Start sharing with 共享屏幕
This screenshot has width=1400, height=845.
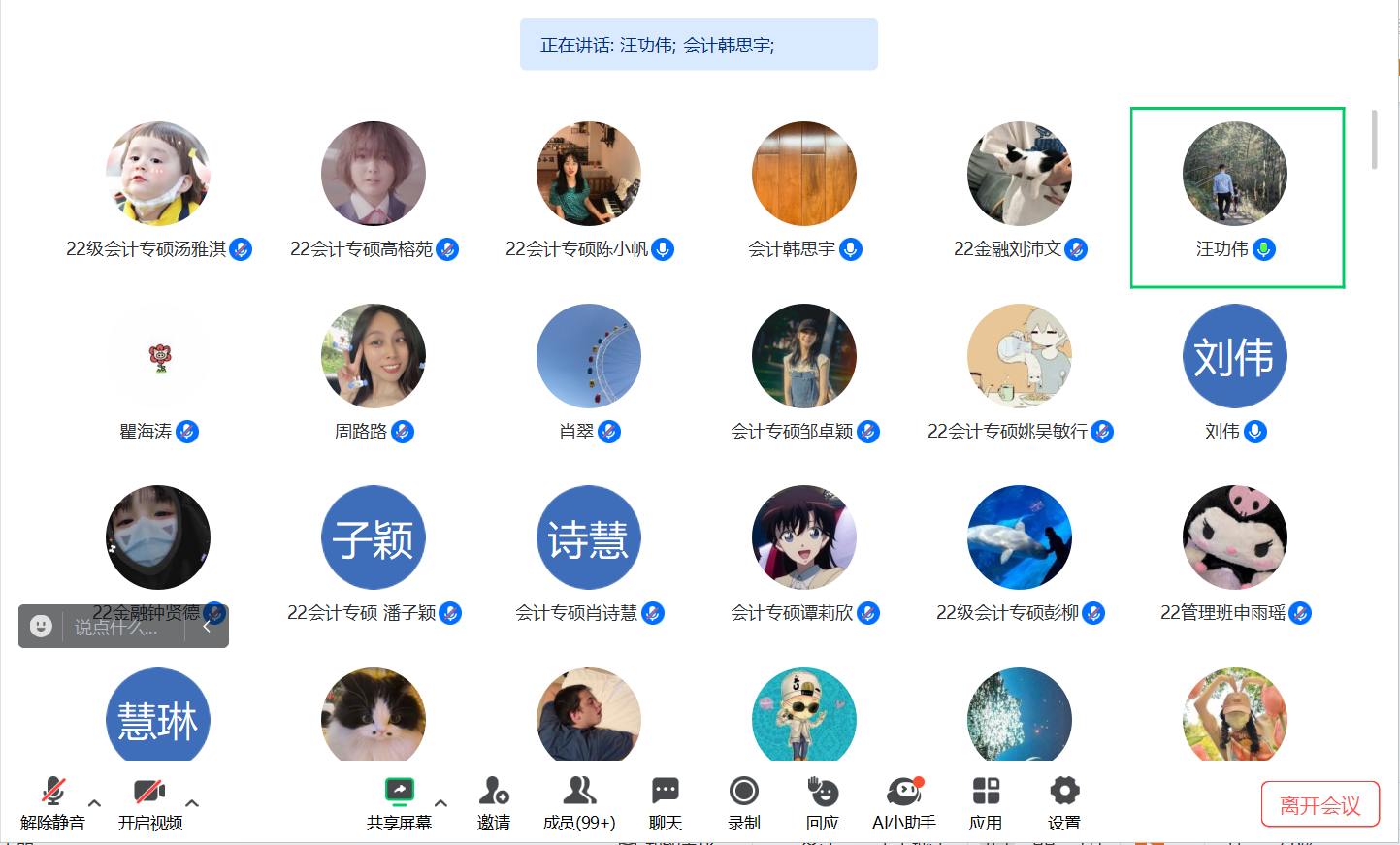coord(399,803)
